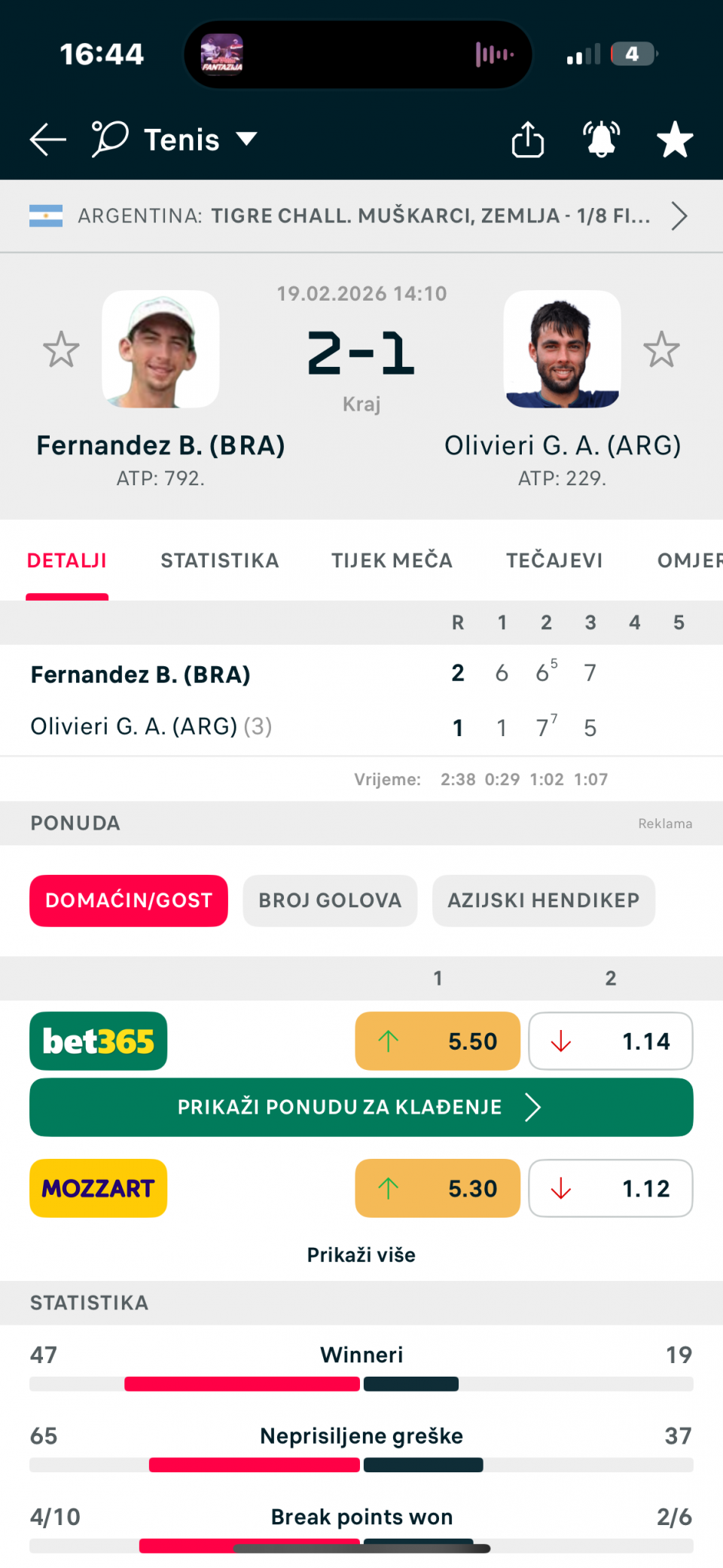Image resolution: width=723 pixels, height=1568 pixels.
Task: Switch to the TEČAJEVI tab
Action: tap(554, 561)
